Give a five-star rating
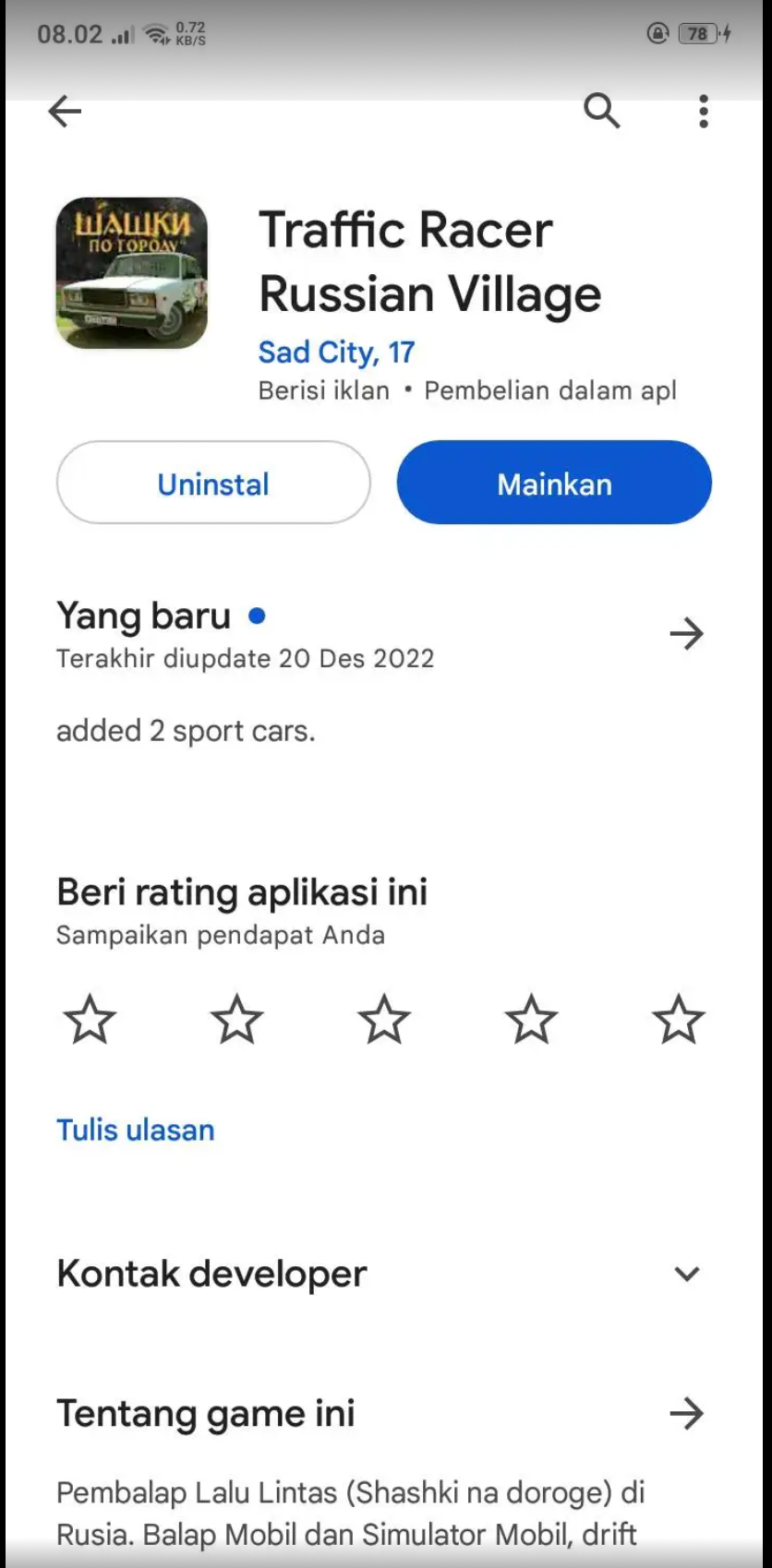The image size is (772, 1568). (x=678, y=1019)
